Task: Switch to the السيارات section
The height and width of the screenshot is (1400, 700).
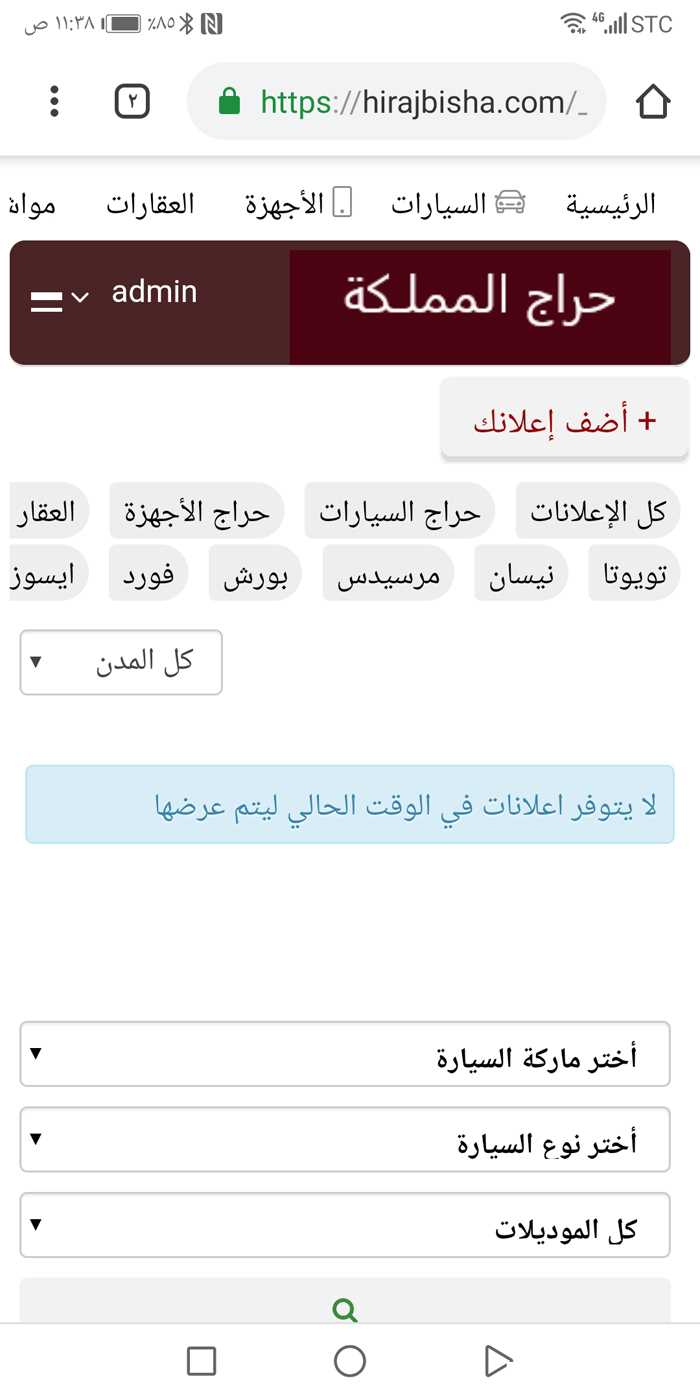Action: pyautogui.click(x=458, y=205)
